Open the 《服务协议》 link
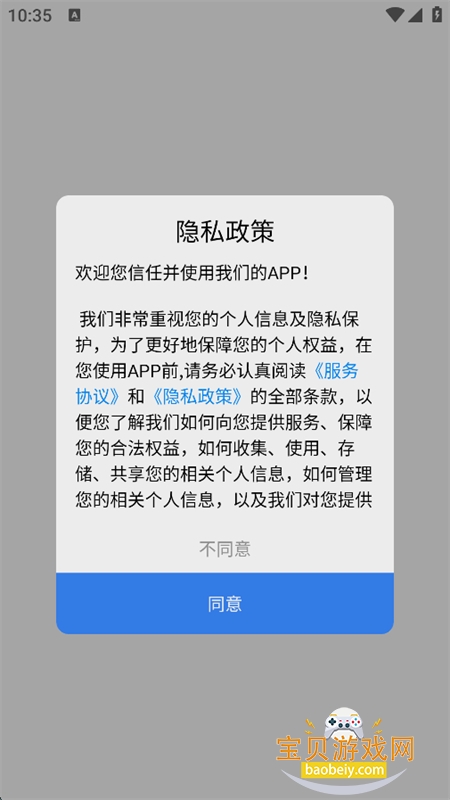The width and height of the screenshot is (450, 800). [x=334, y=371]
